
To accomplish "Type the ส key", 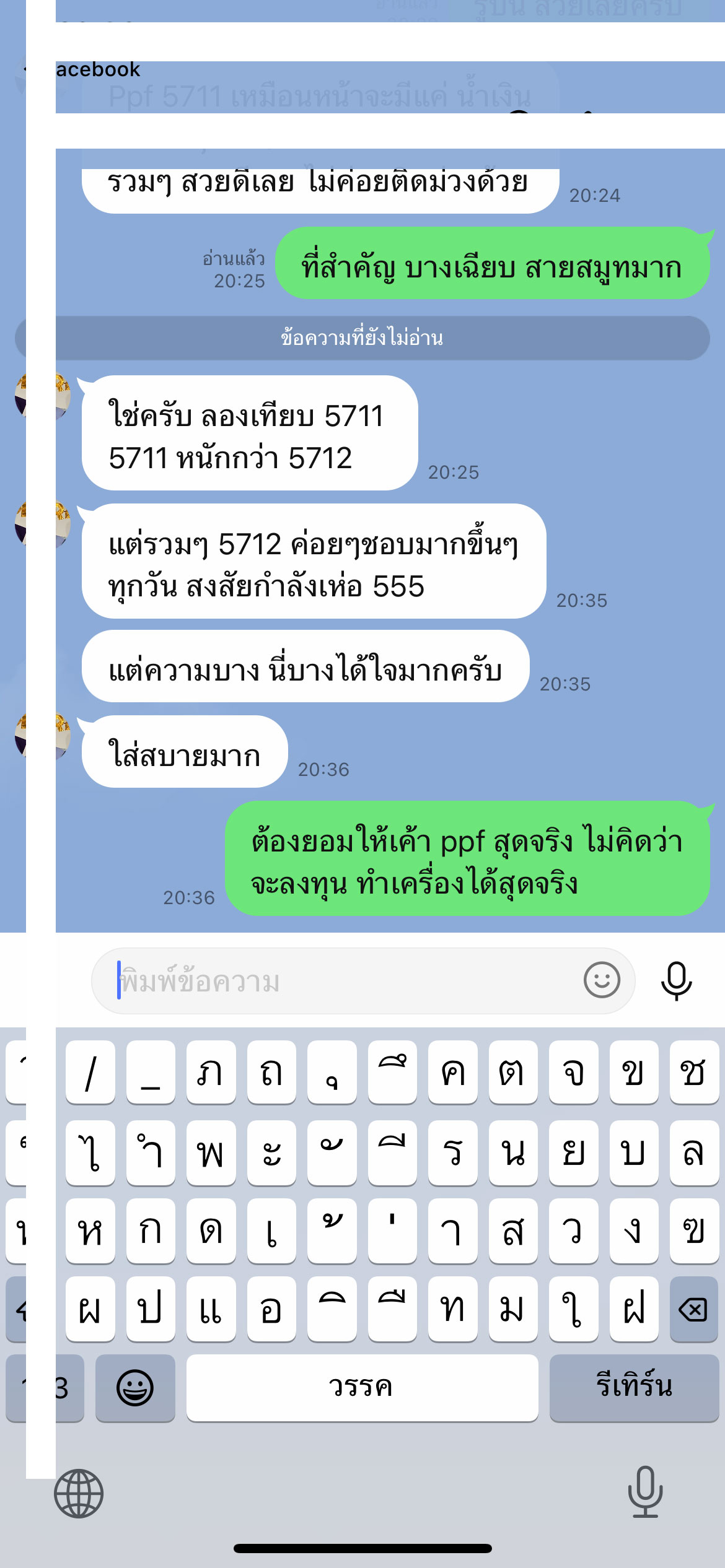I will (513, 1230).
